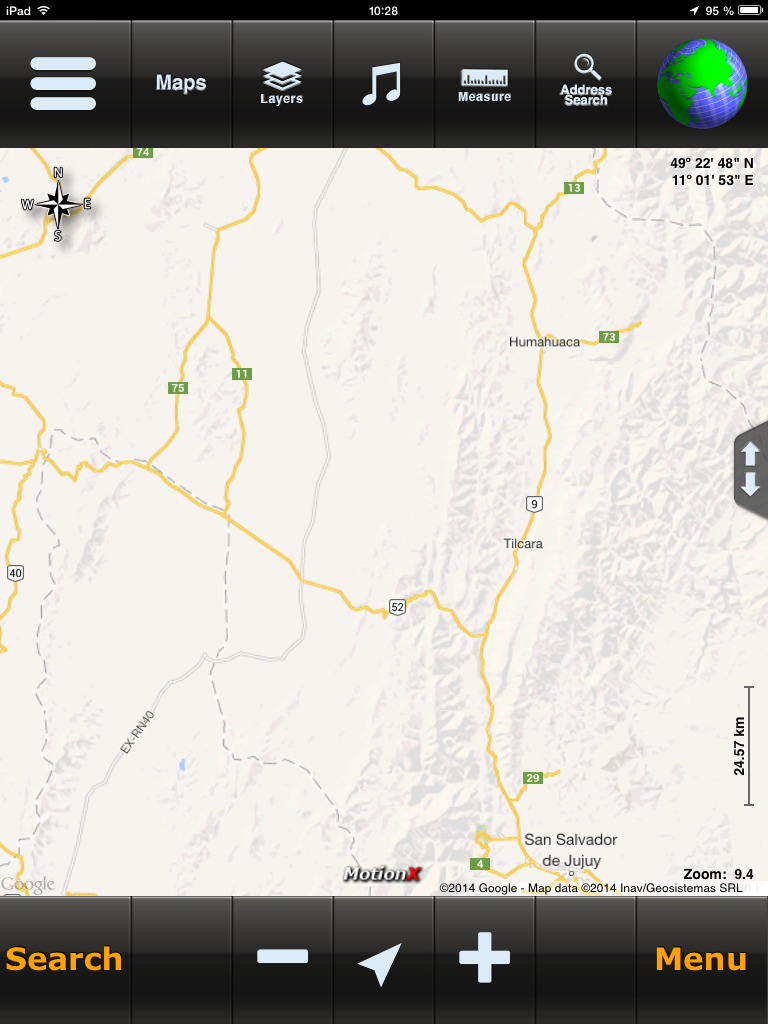The width and height of the screenshot is (768, 1024).
Task: Activate the Measure tool
Action: (484, 84)
